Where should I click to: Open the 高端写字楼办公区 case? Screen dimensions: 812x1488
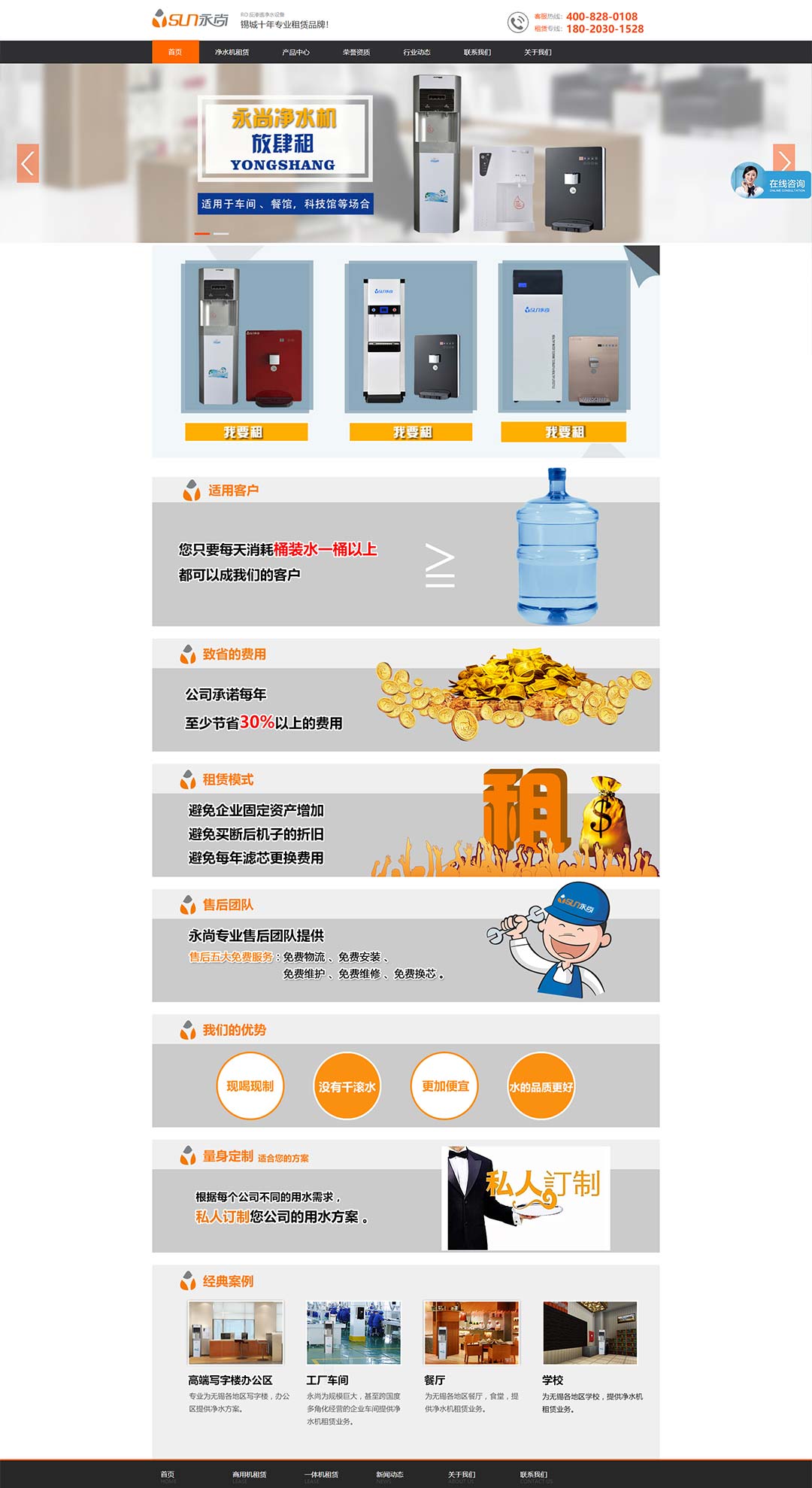230,1380
